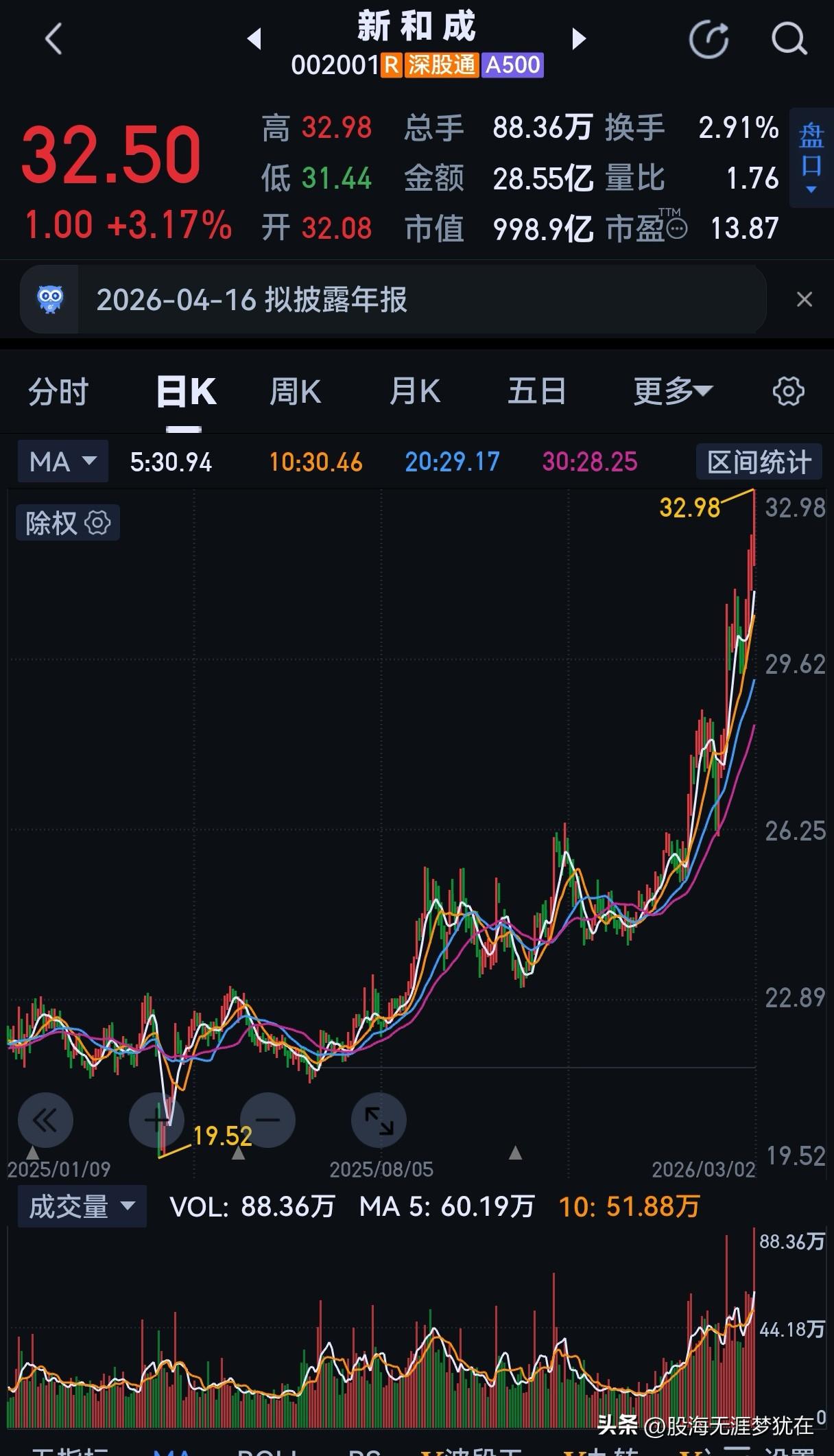Tap the zoom-in magnifier on the chart
This screenshot has height=1456, width=834.
pos(157,1120)
